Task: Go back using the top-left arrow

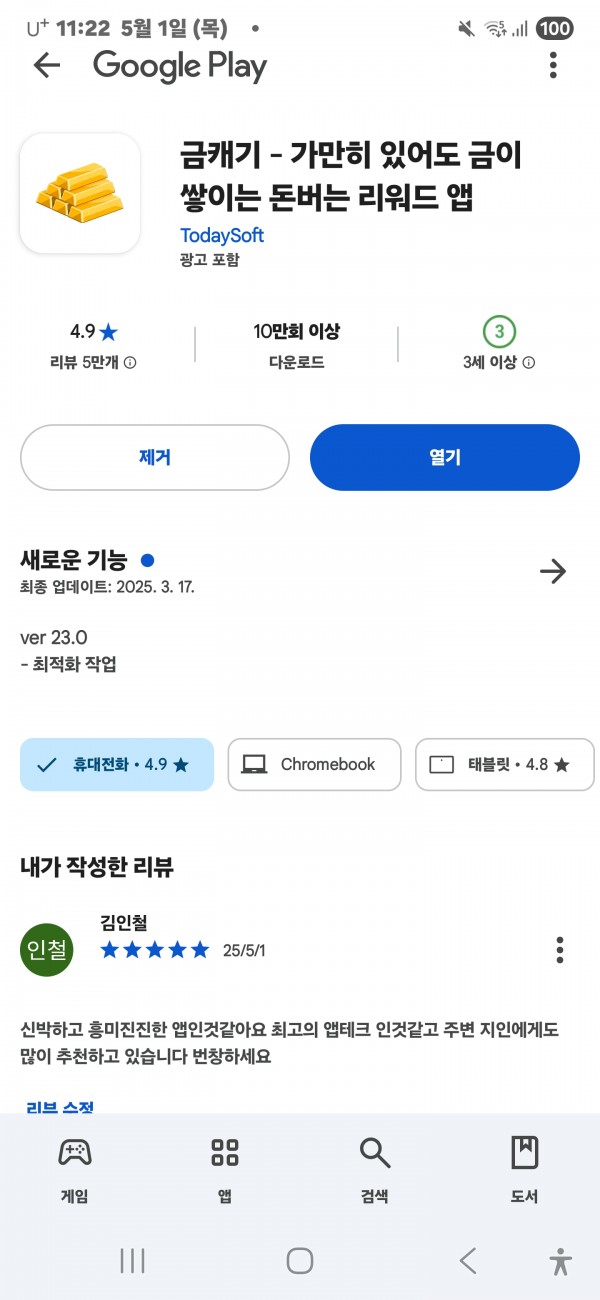Action: [47, 66]
